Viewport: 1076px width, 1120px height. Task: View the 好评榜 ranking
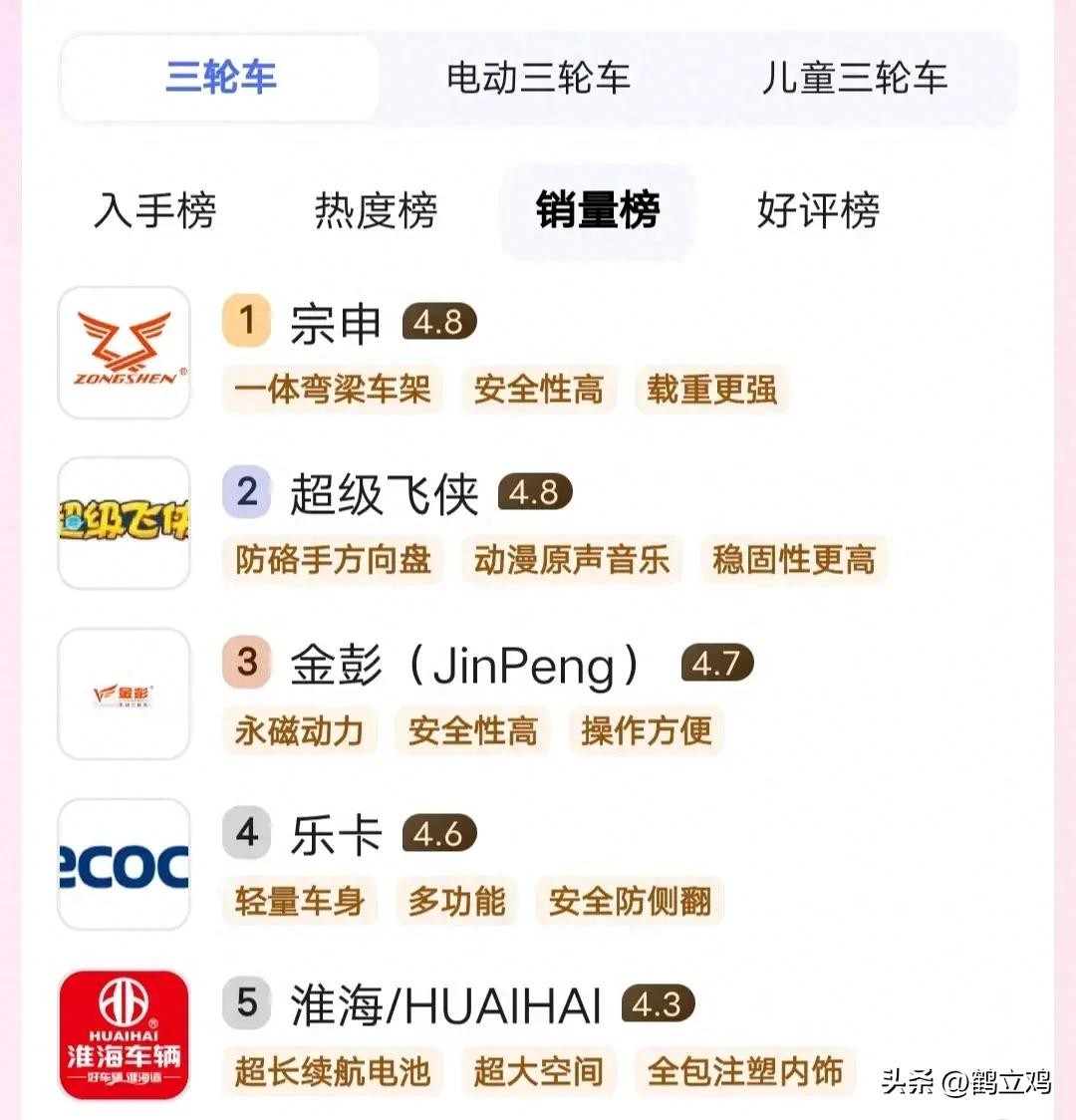point(818,210)
